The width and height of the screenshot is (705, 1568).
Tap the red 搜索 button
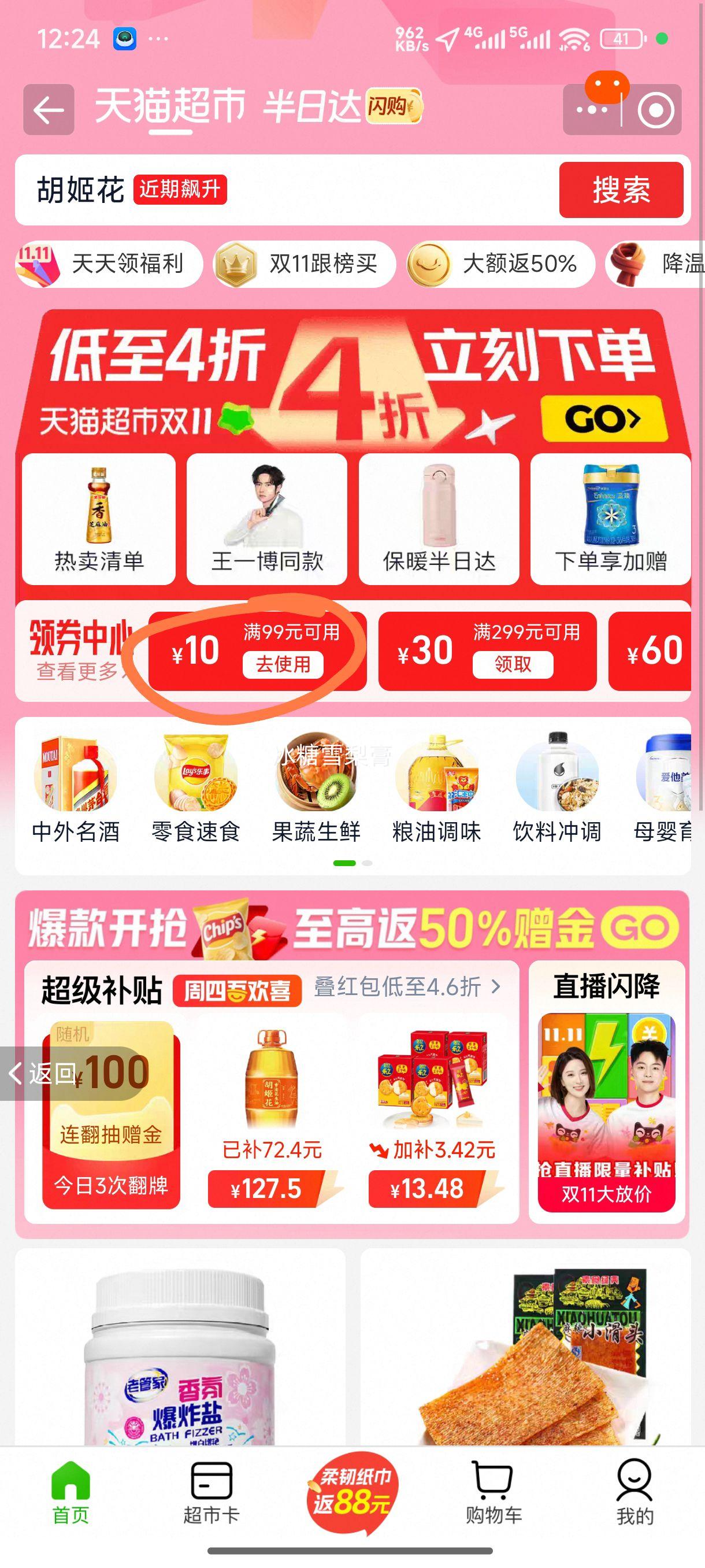(621, 190)
